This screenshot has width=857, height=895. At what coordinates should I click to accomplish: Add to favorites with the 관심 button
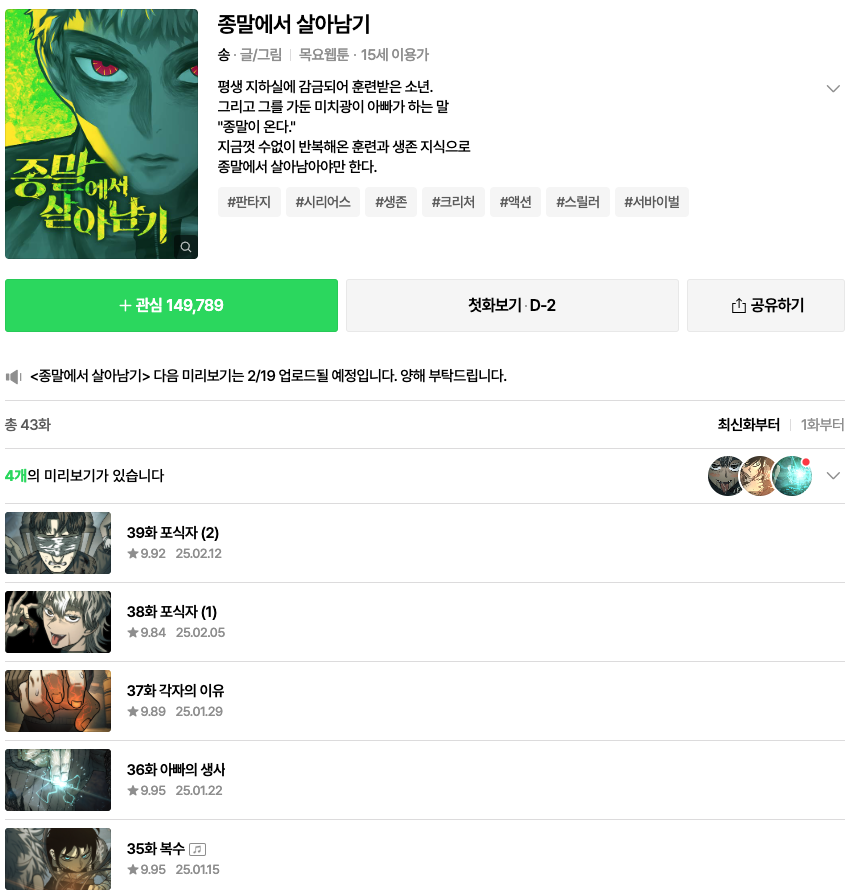point(171,305)
